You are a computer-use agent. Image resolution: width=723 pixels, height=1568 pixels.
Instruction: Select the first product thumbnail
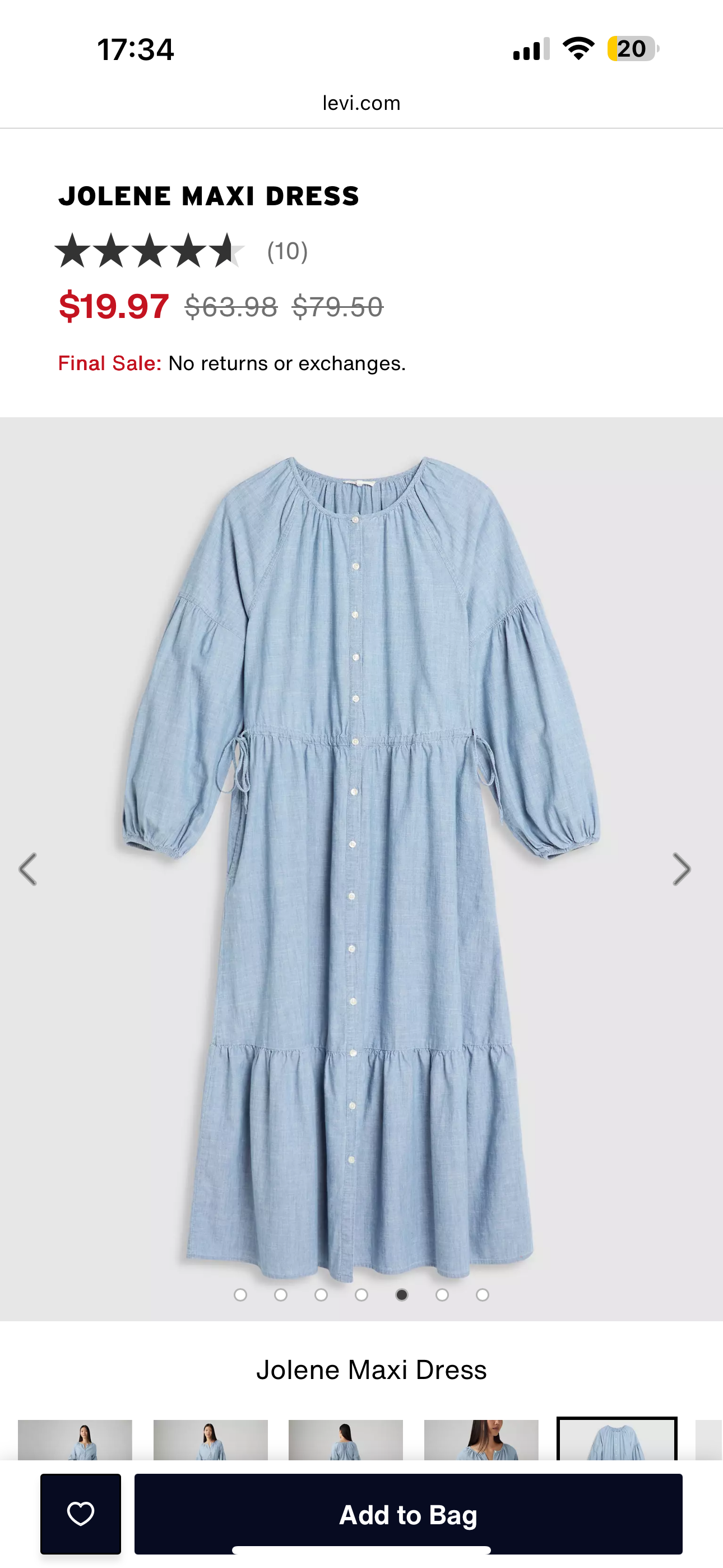75,1440
